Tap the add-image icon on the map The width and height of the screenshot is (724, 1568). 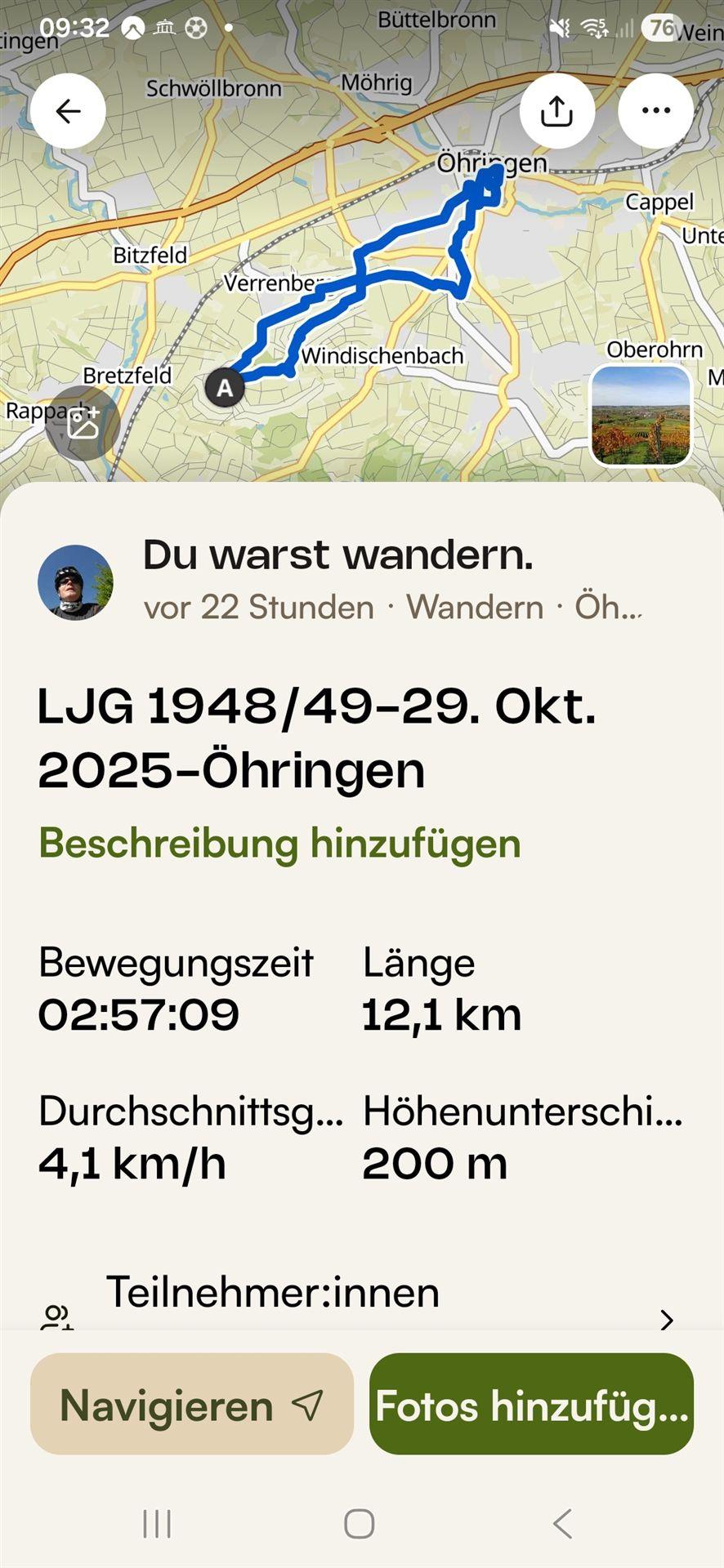coord(83,423)
